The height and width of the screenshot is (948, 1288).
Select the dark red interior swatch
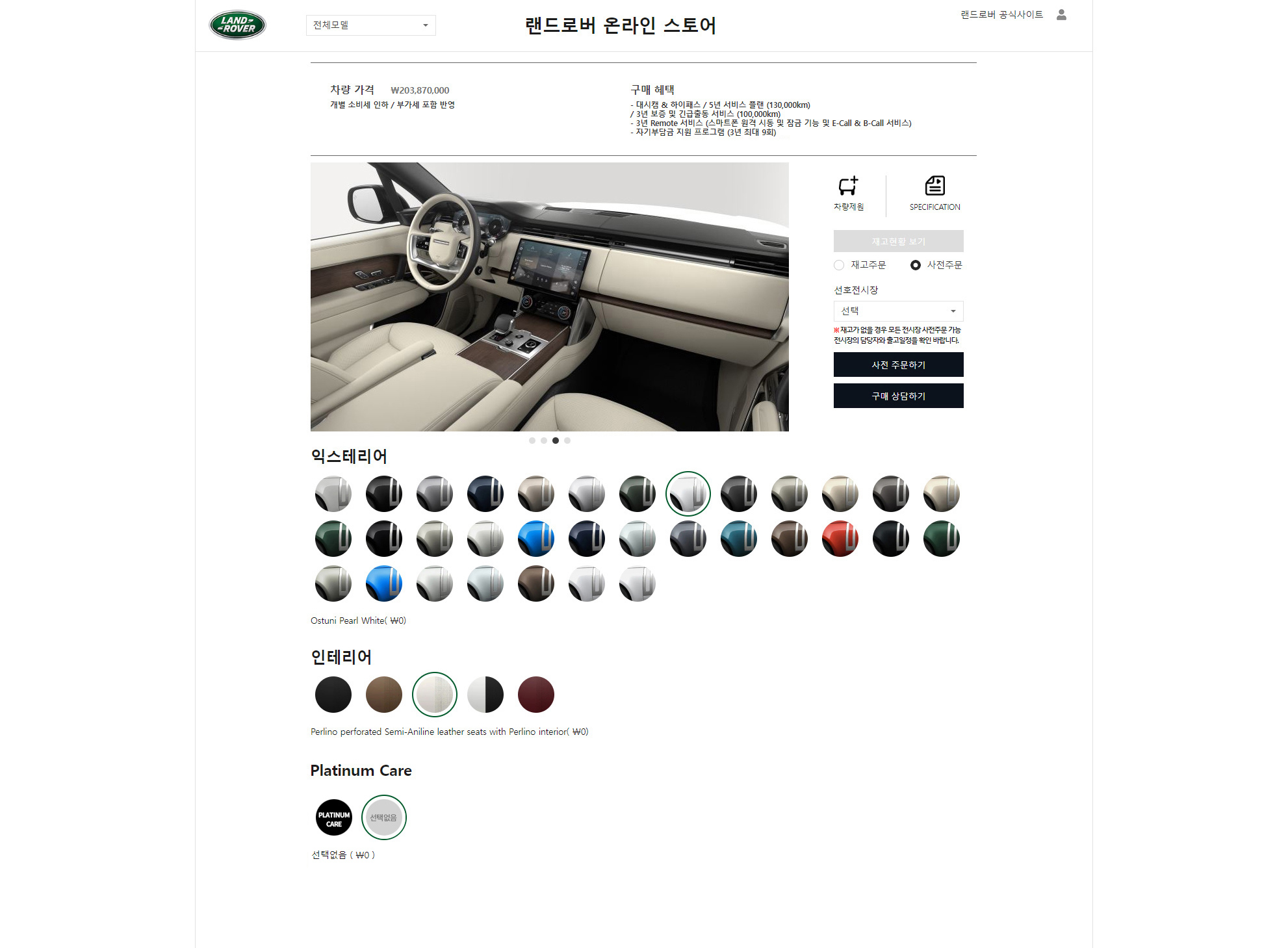pyautogui.click(x=535, y=695)
